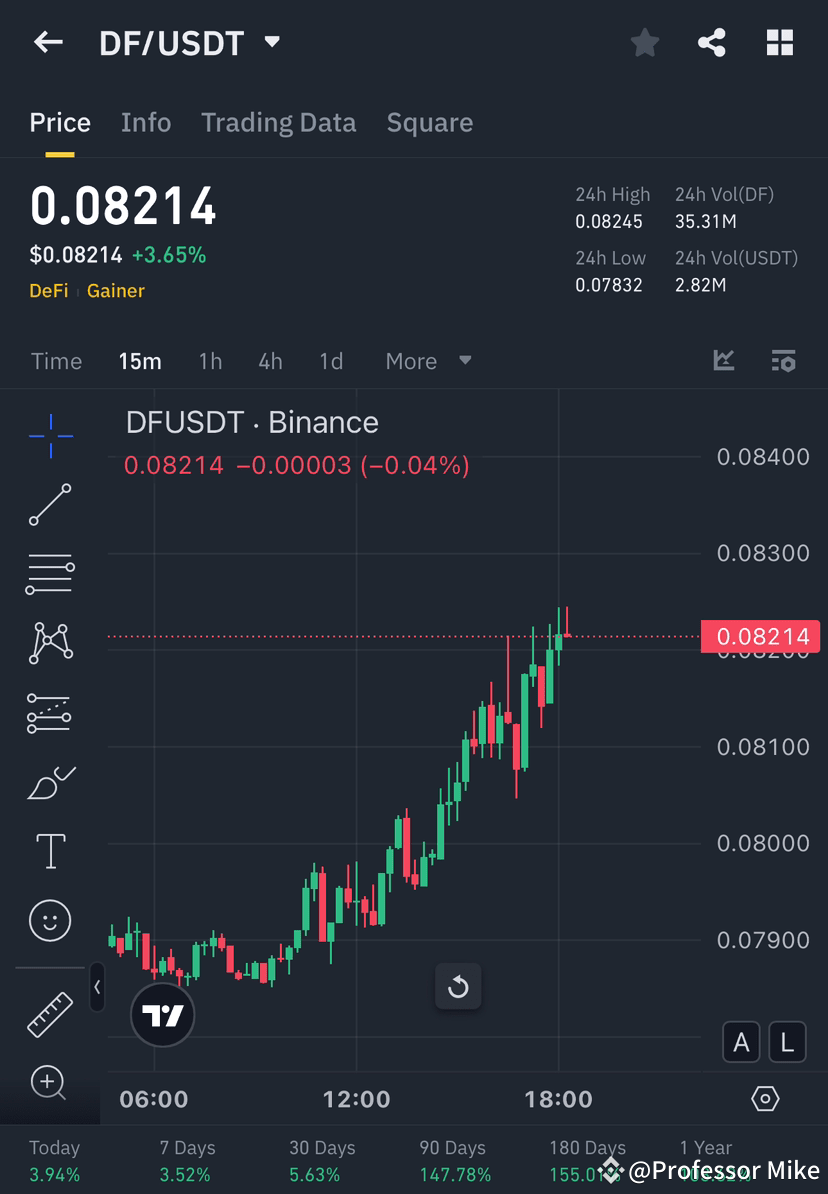
Task: Open the Info tab
Action: click(x=146, y=122)
